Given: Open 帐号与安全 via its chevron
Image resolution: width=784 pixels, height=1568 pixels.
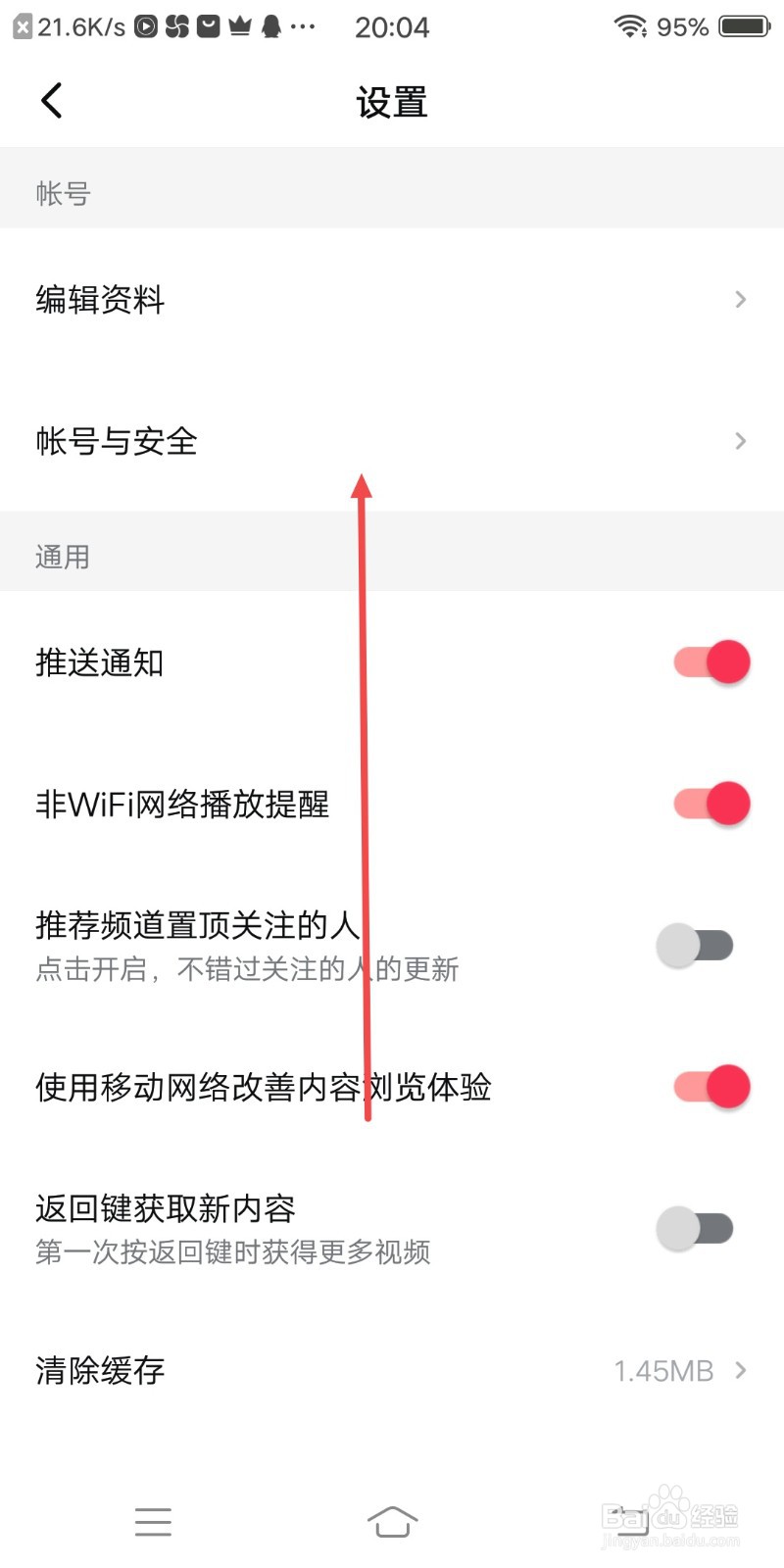Looking at the screenshot, I should coord(740,441).
